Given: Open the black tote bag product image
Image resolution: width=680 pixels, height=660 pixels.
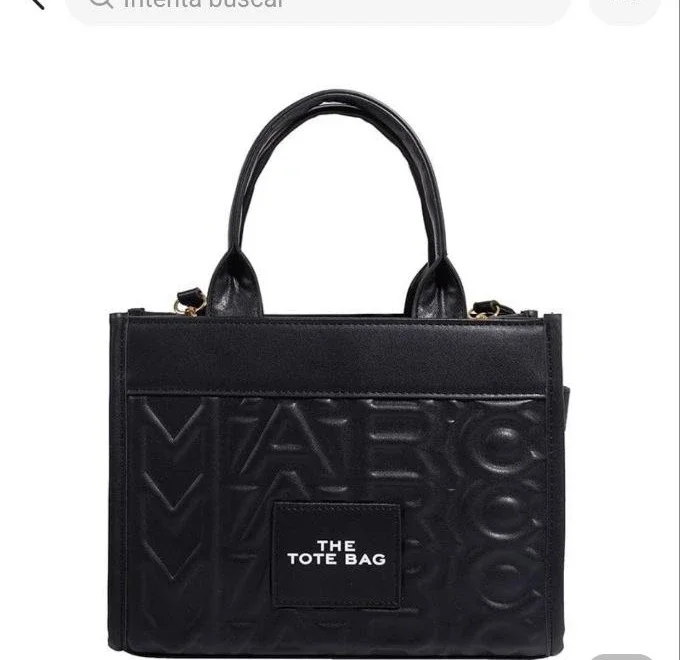Looking at the screenshot, I should (x=338, y=400).
